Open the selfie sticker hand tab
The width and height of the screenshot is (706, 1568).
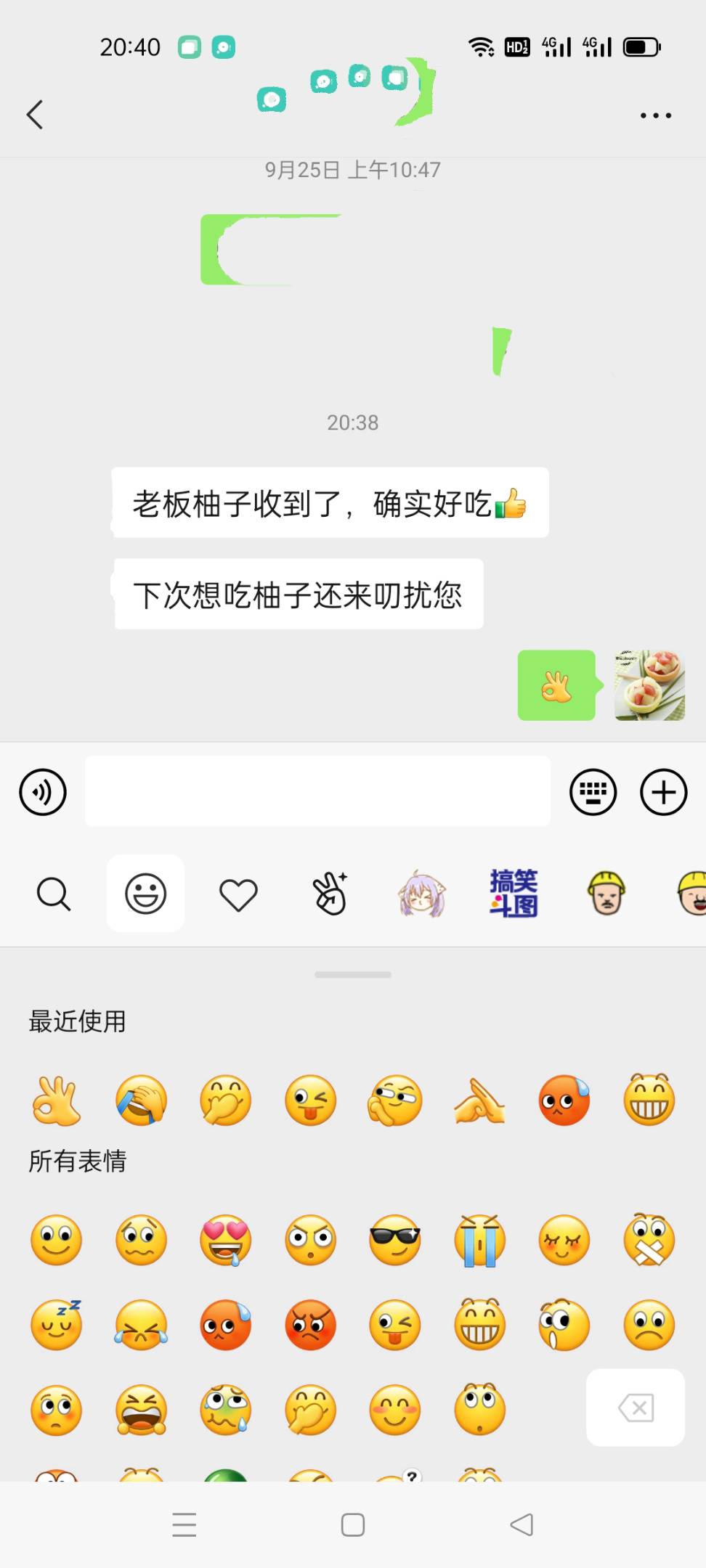pyautogui.click(x=330, y=894)
